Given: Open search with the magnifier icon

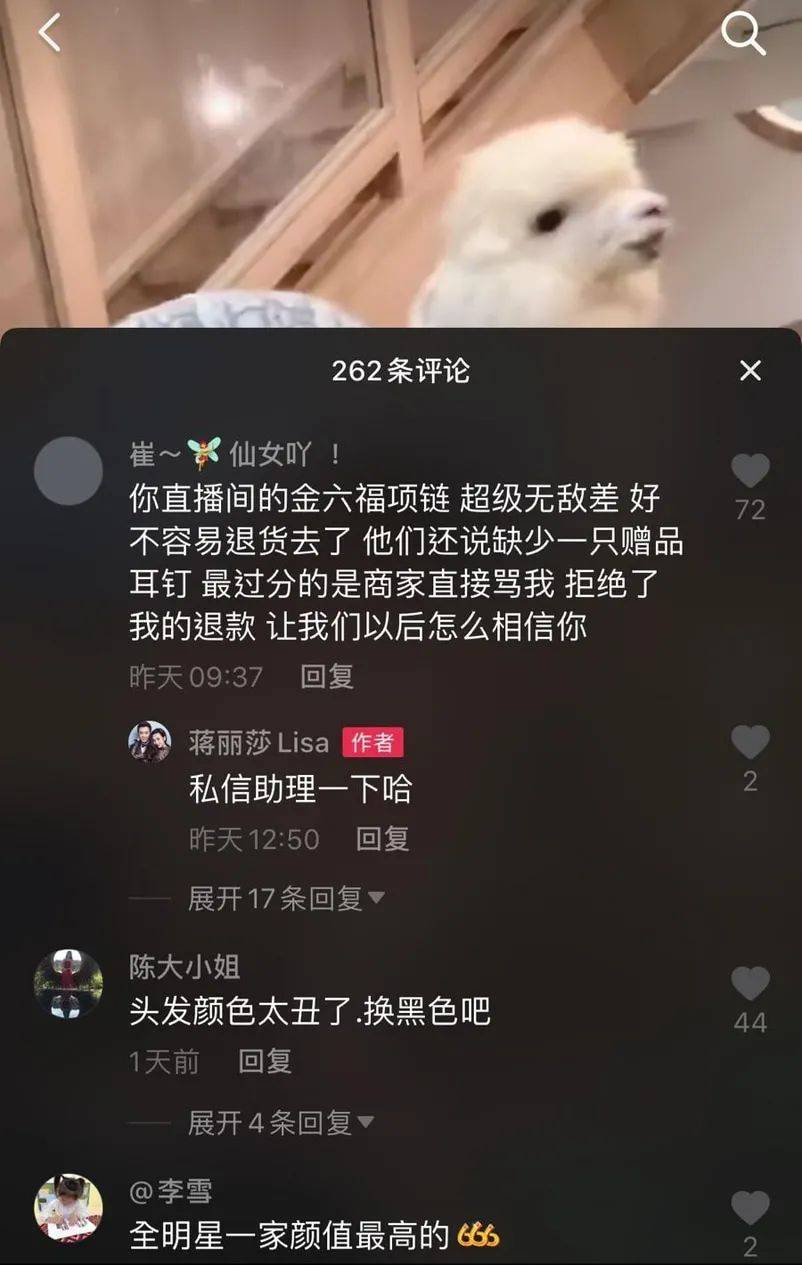Looking at the screenshot, I should [x=743, y=33].
